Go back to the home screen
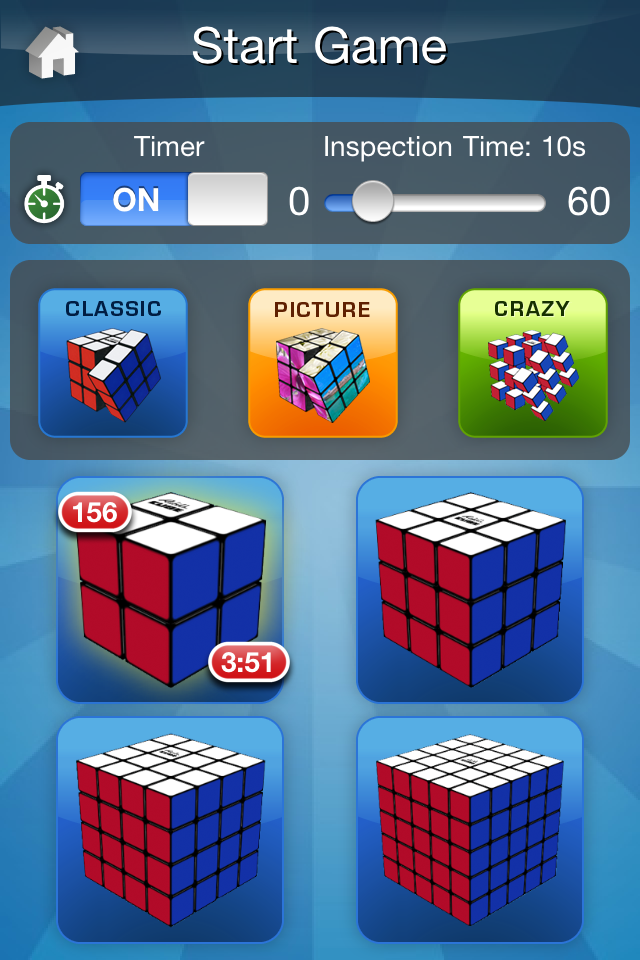Screen dimensions: 640x960 pyautogui.click(x=52, y=52)
